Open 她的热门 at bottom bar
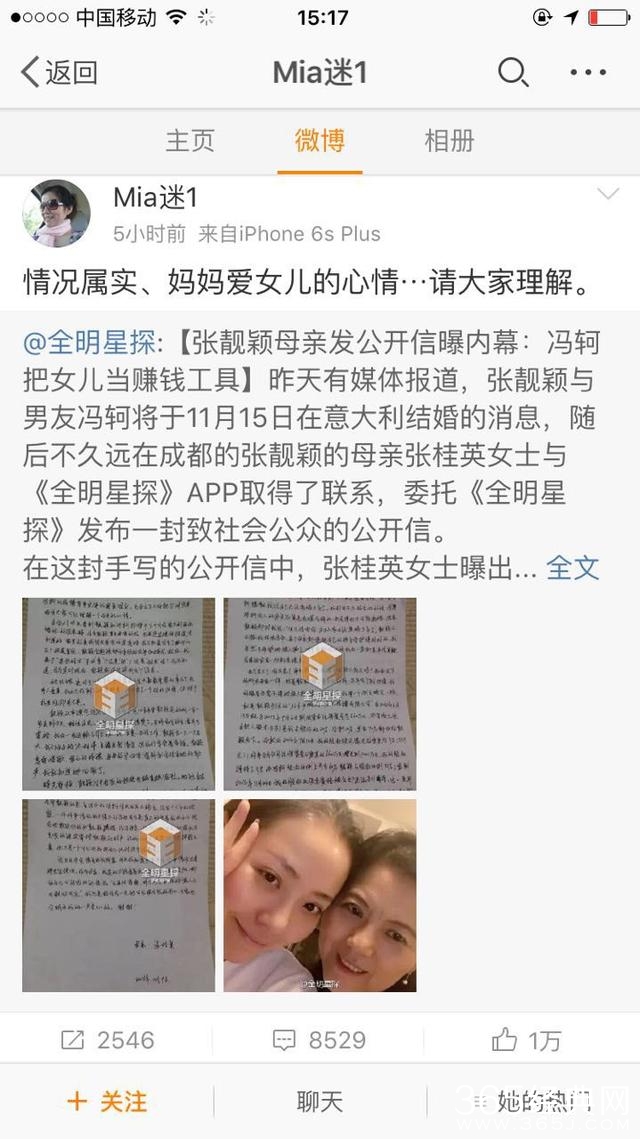This screenshot has height=1139, width=640. [x=533, y=1102]
